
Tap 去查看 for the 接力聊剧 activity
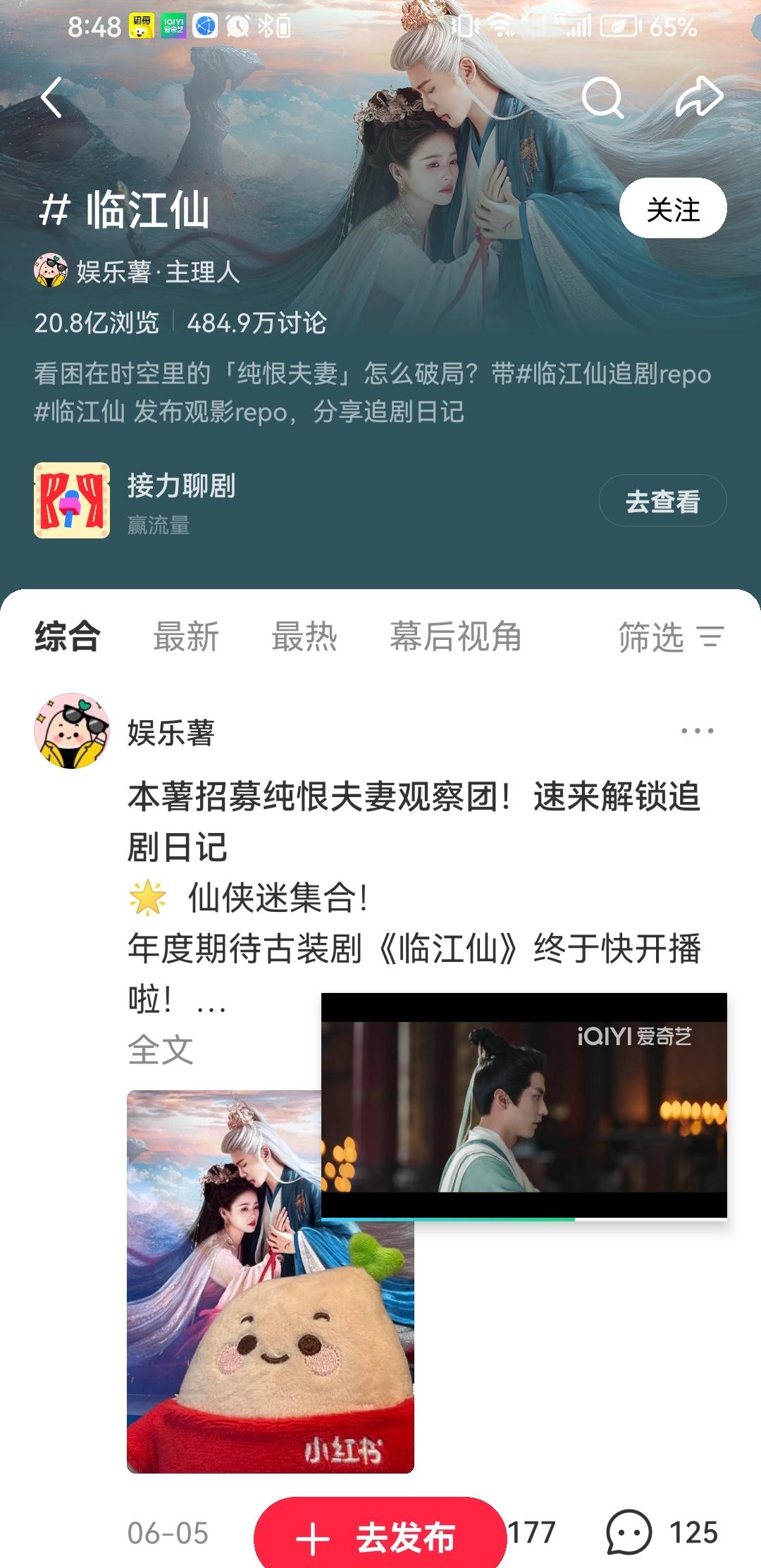click(x=662, y=501)
